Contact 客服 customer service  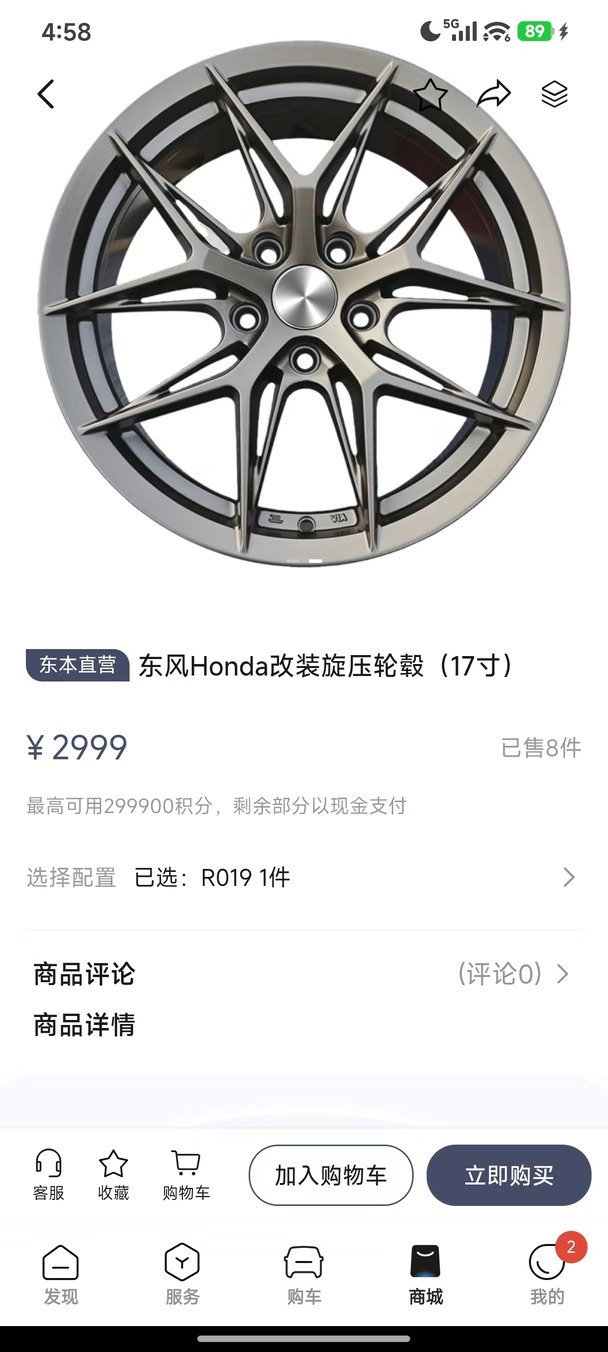coord(48,1174)
